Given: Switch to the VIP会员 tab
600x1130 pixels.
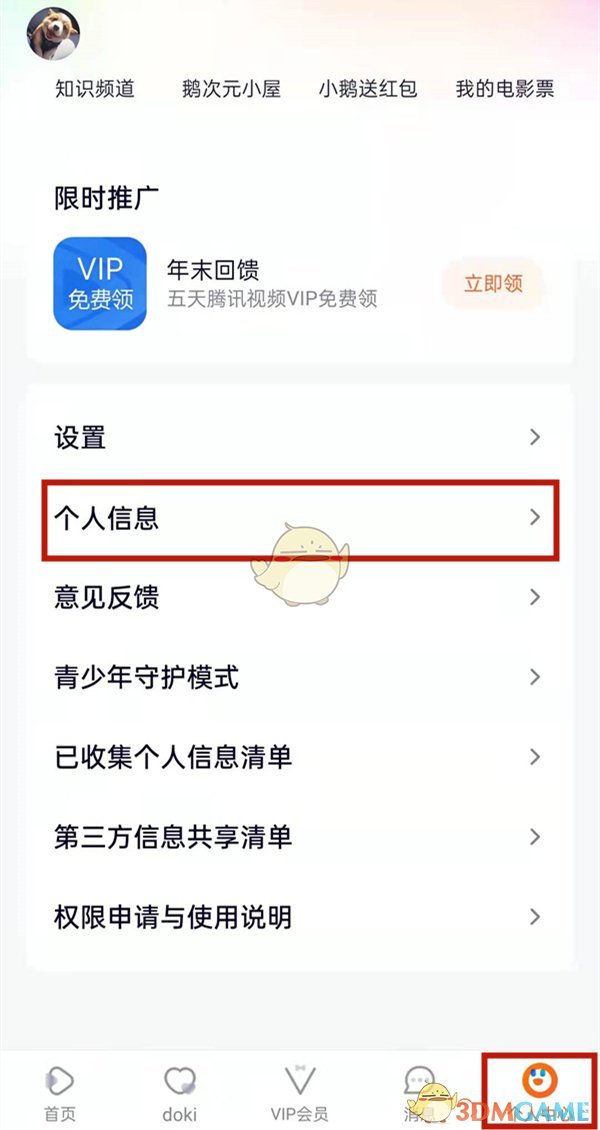Looking at the screenshot, I should pos(299,1091).
